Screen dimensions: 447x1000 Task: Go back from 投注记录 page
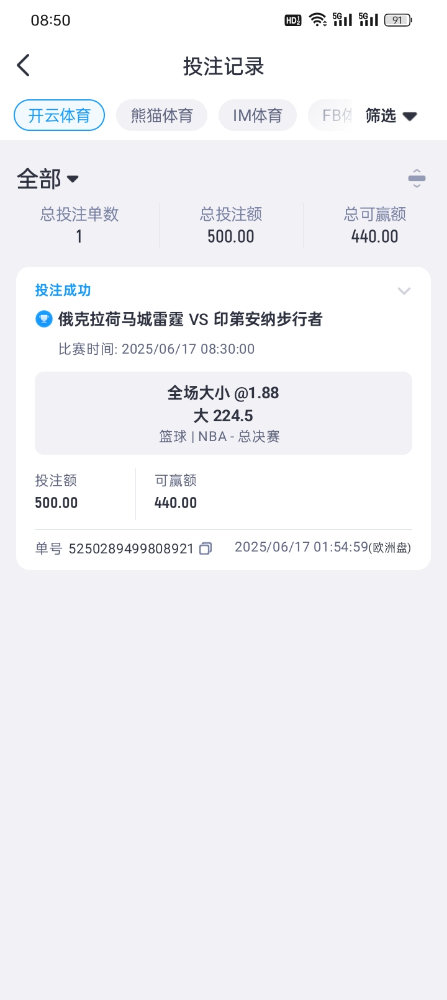coord(23,66)
